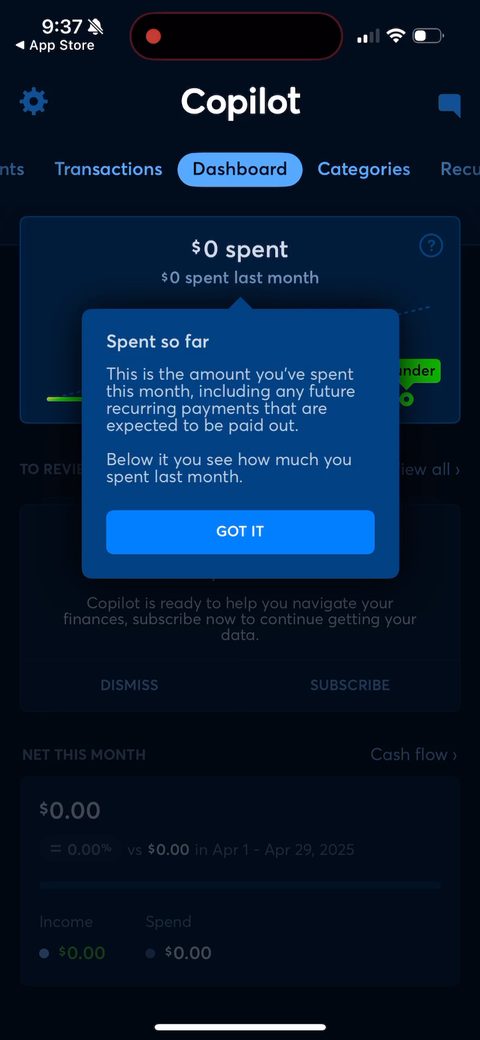
Task: Open the question mark help icon
Action: [x=431, y=246]
